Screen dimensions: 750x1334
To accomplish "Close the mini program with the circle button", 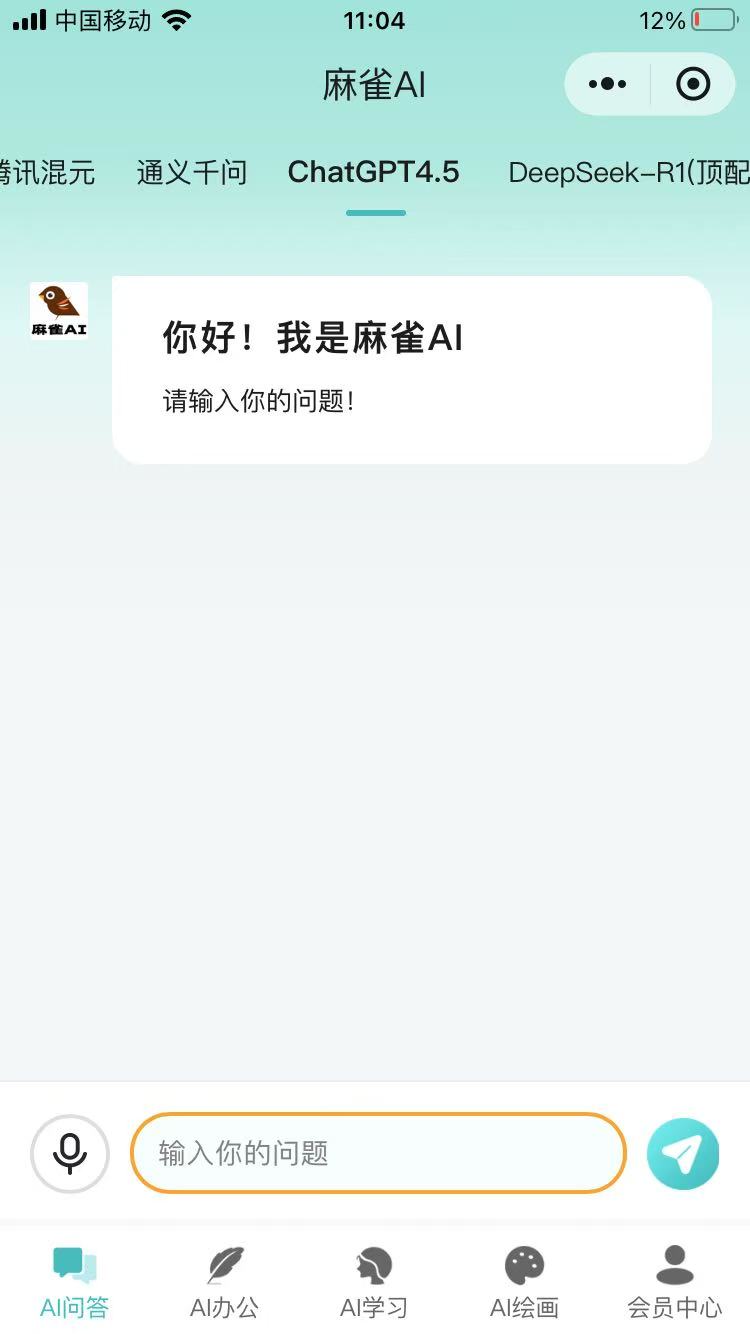I will [x=693, y=84].
